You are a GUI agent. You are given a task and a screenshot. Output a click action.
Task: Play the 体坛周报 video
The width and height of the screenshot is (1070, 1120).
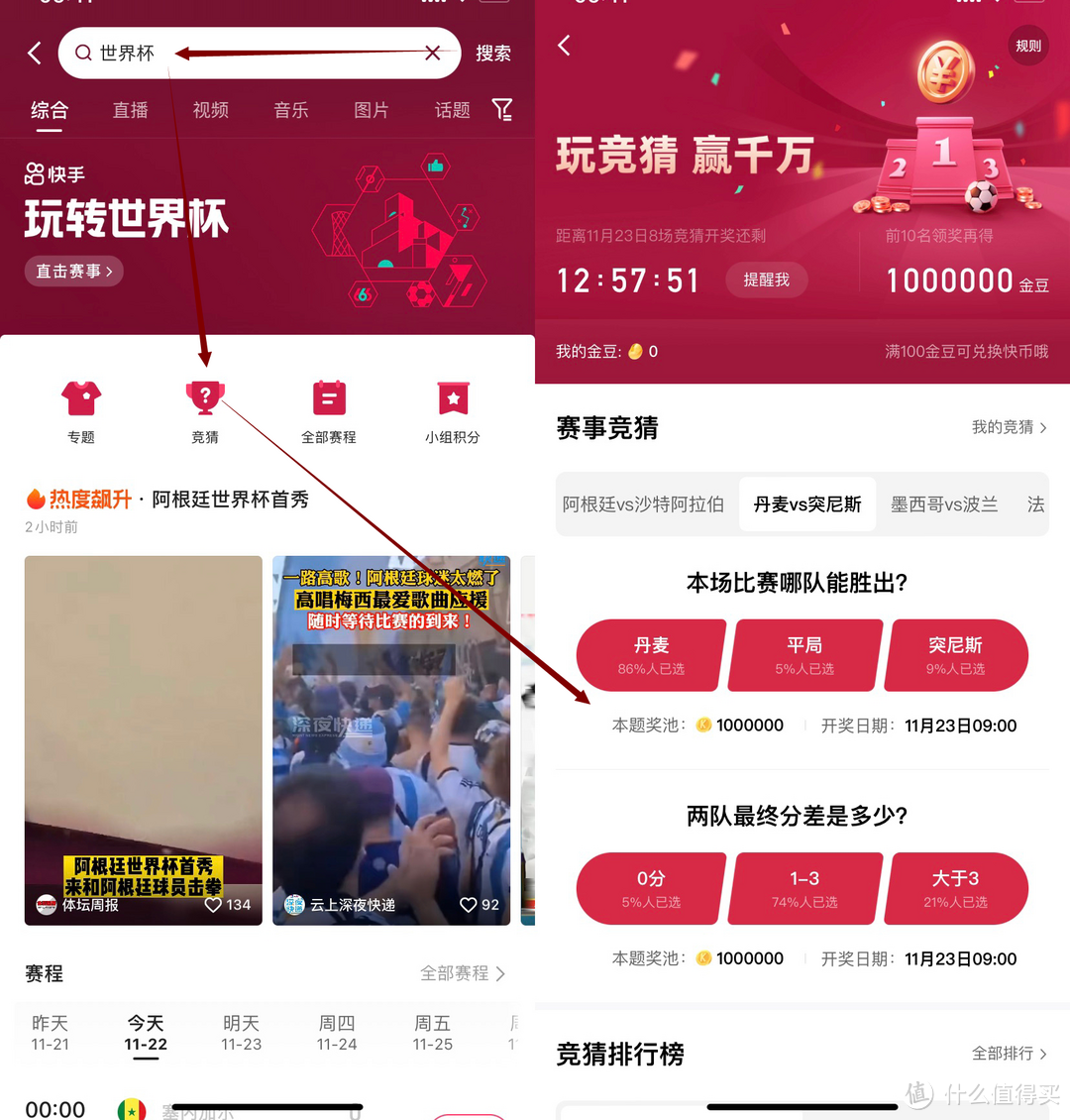[144, 739]
